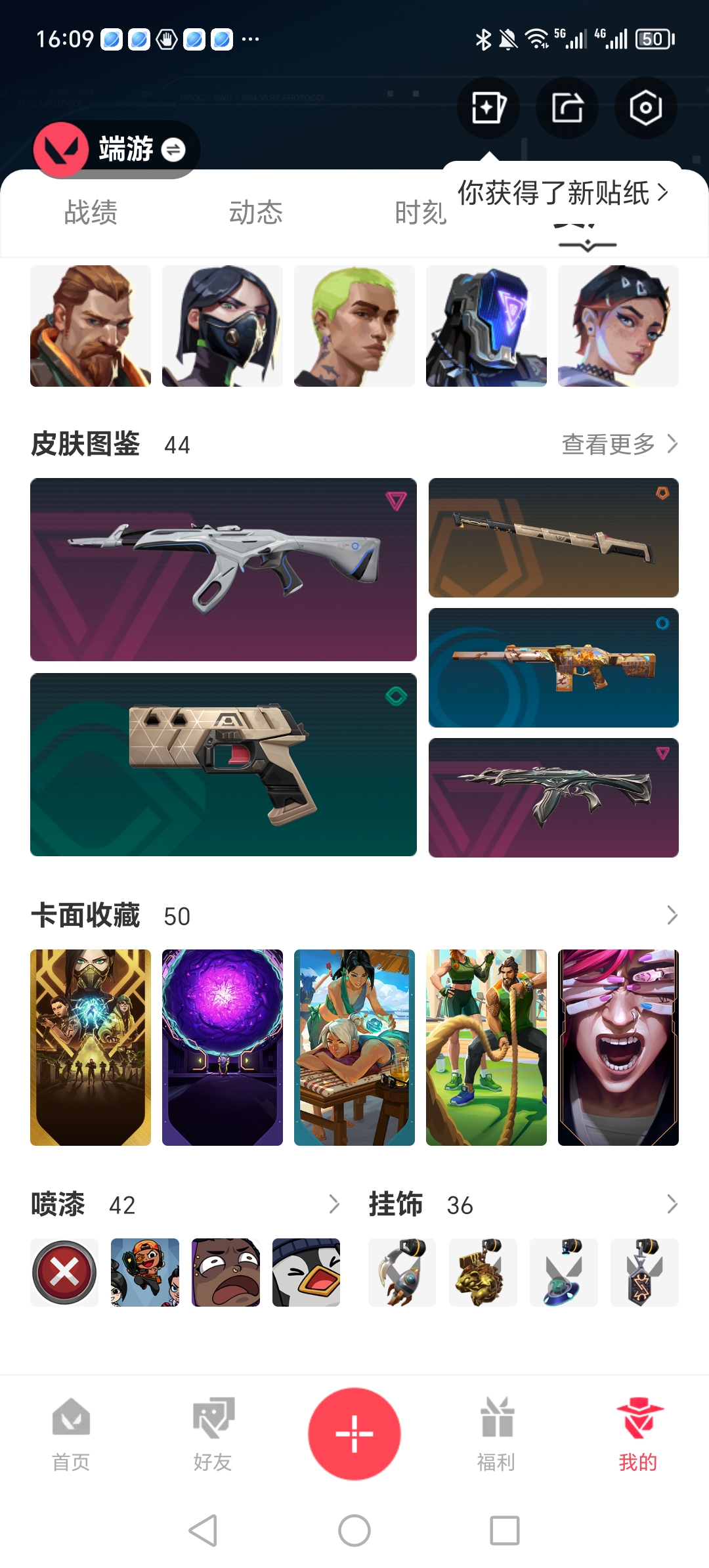
Task: Open the purple orb player card
Action: pos(223,1047)
